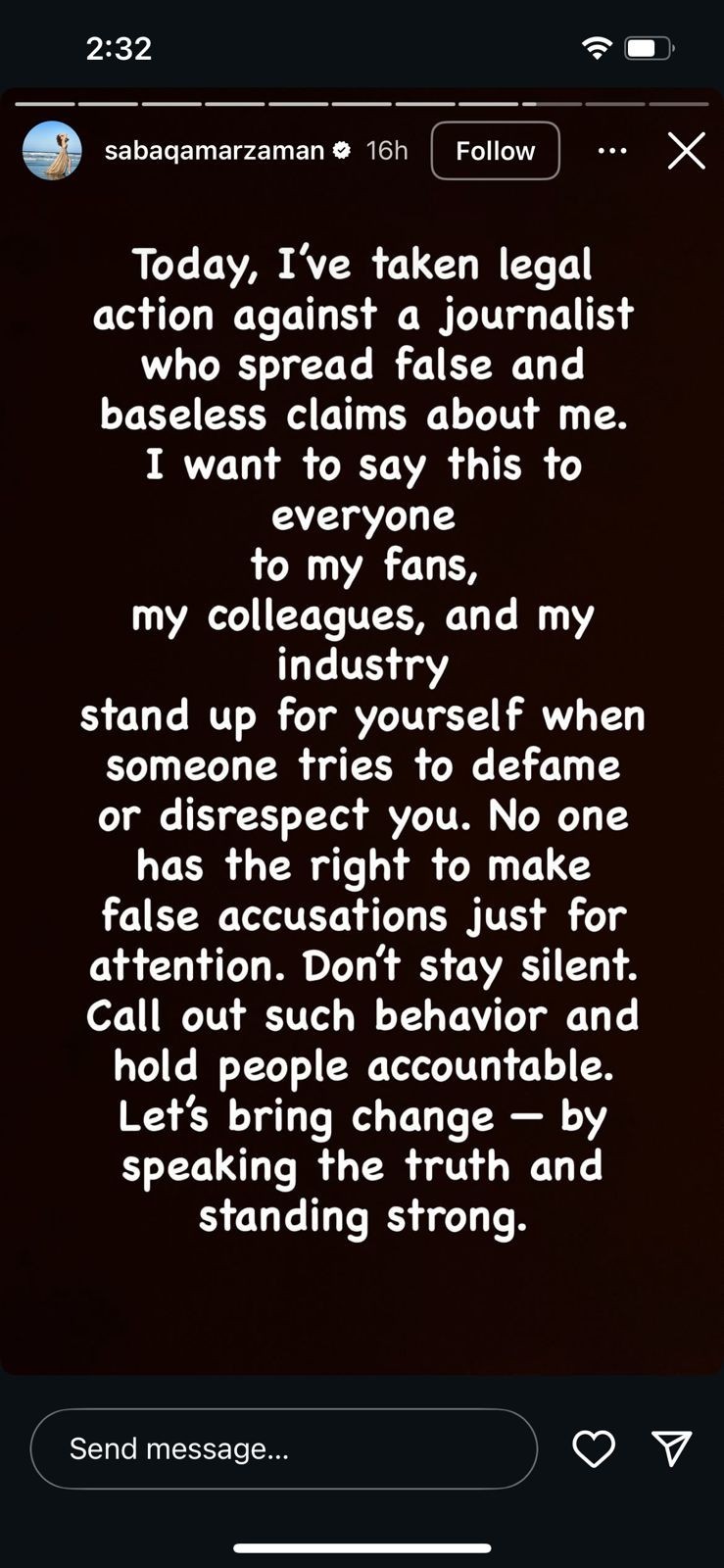Open the story options menu
Image resolution: width=724 pixels, height=1568 pixels.
click(x=612, y=151)
